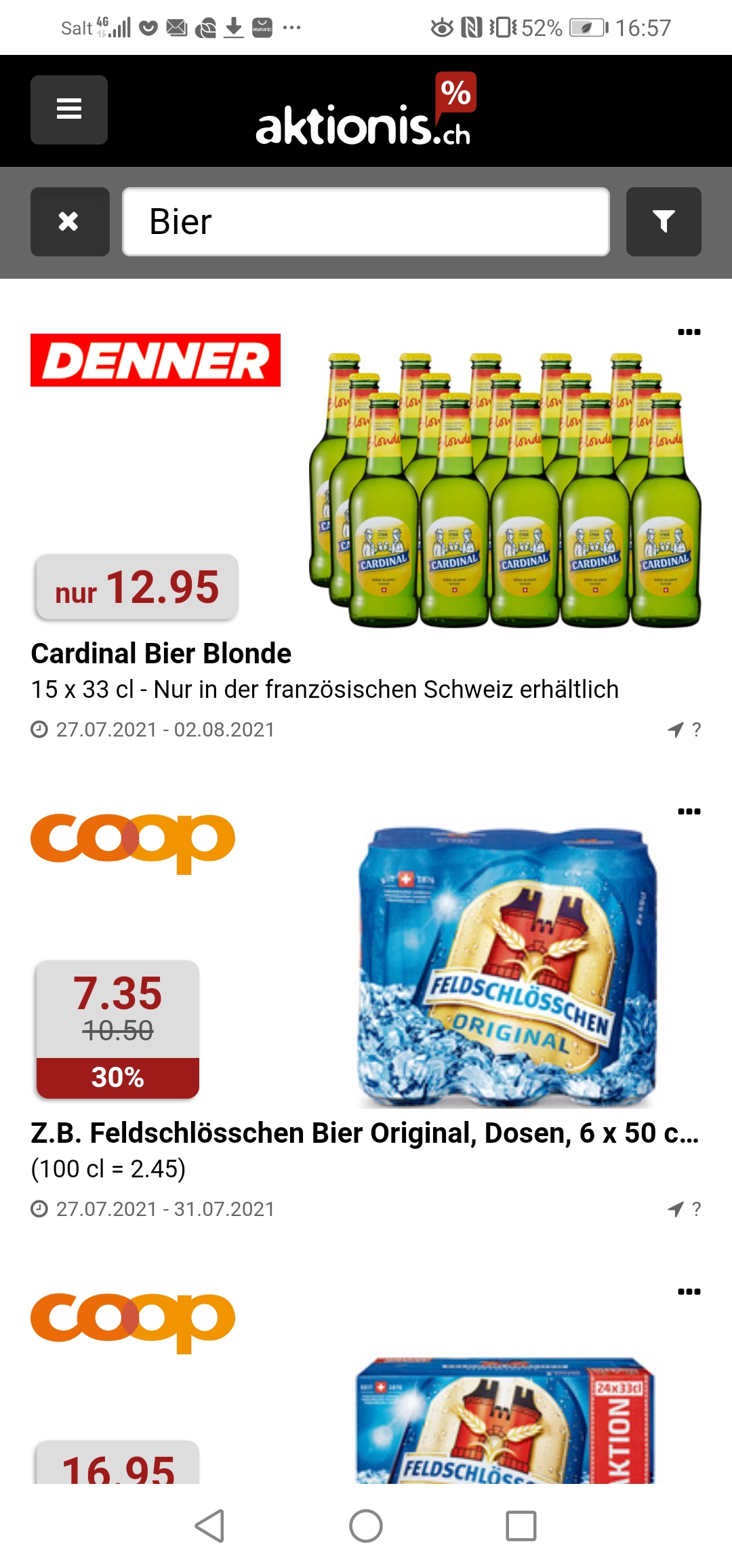
Task: Open more options for the 16.95 Coop offer
Action: pos(689,1292)
